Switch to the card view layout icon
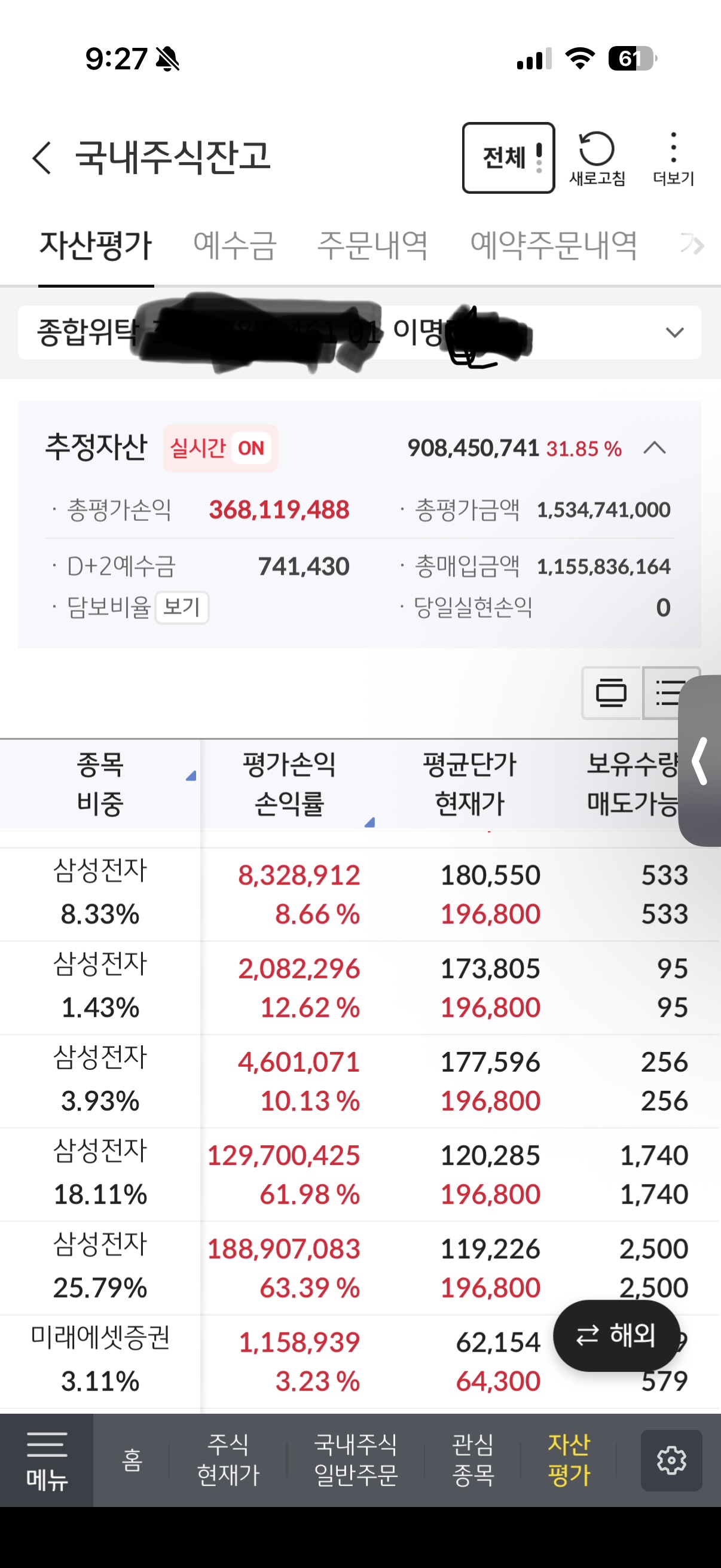 tap(611, 693)
